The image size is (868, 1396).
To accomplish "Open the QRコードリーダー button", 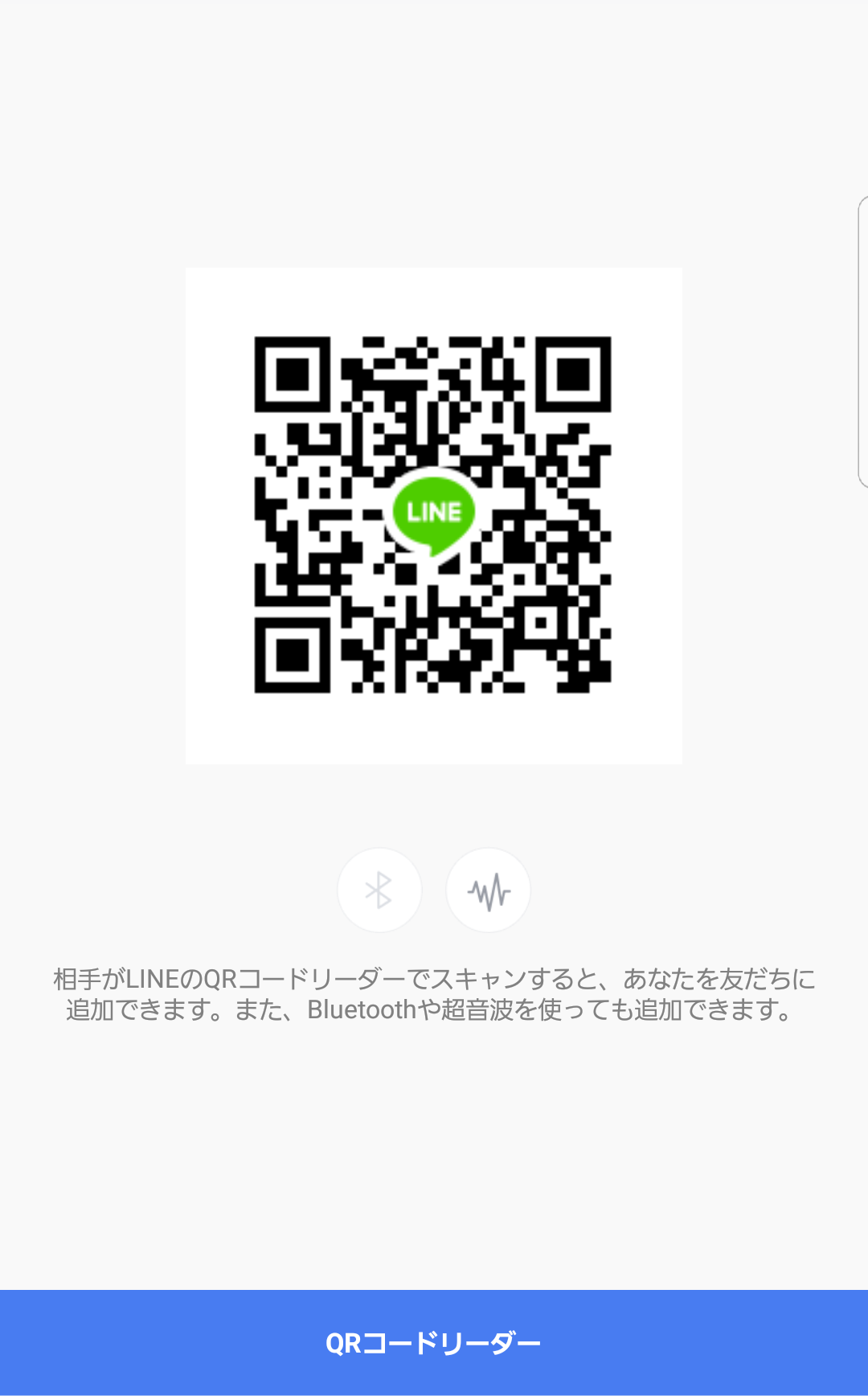I will coord(434,1342).
